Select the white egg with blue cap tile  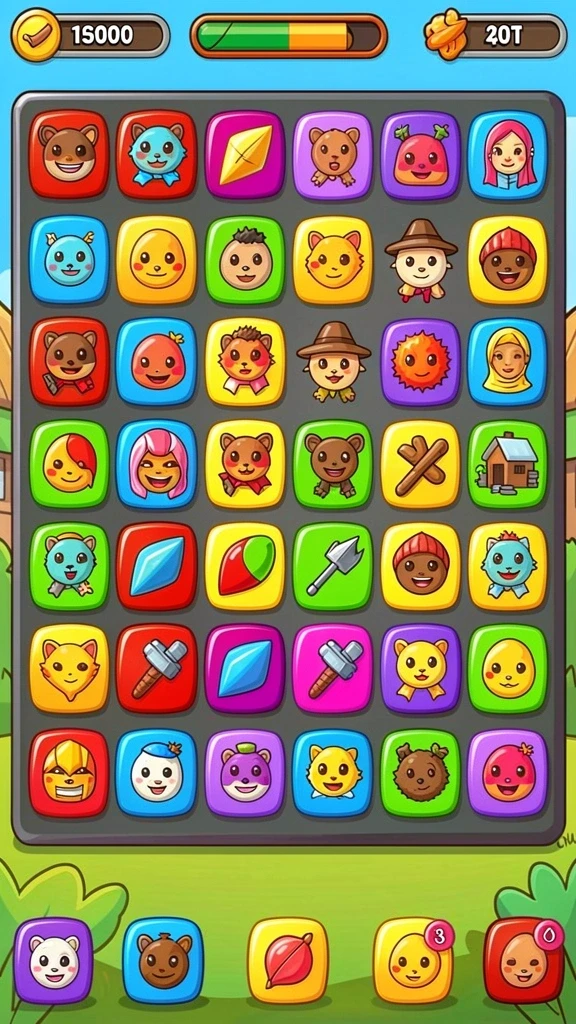pyautogui.click(x=156, y=773)
